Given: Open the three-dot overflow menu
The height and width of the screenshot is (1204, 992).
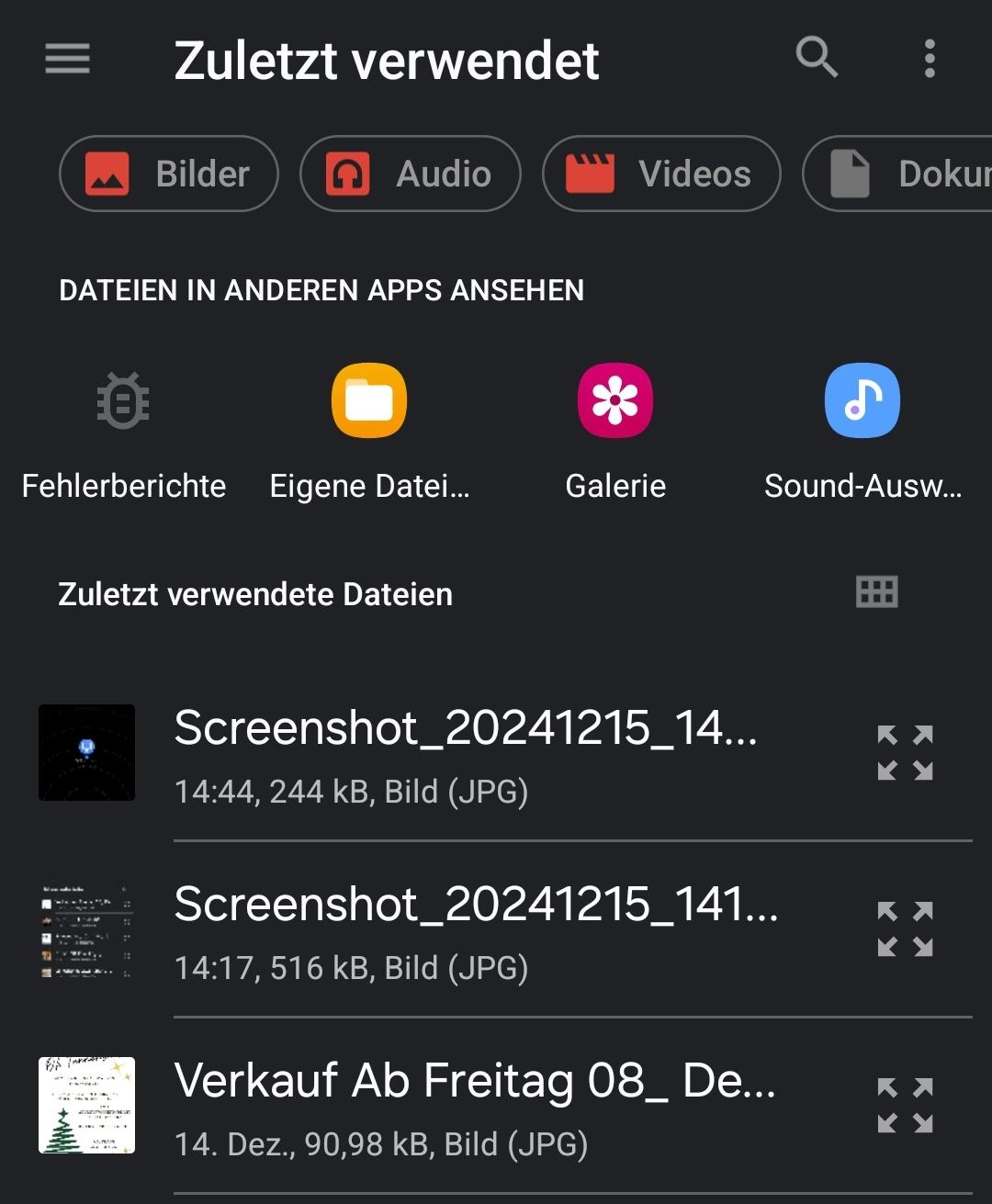Looking at the screenshot, I should click(x=928, y=59).
